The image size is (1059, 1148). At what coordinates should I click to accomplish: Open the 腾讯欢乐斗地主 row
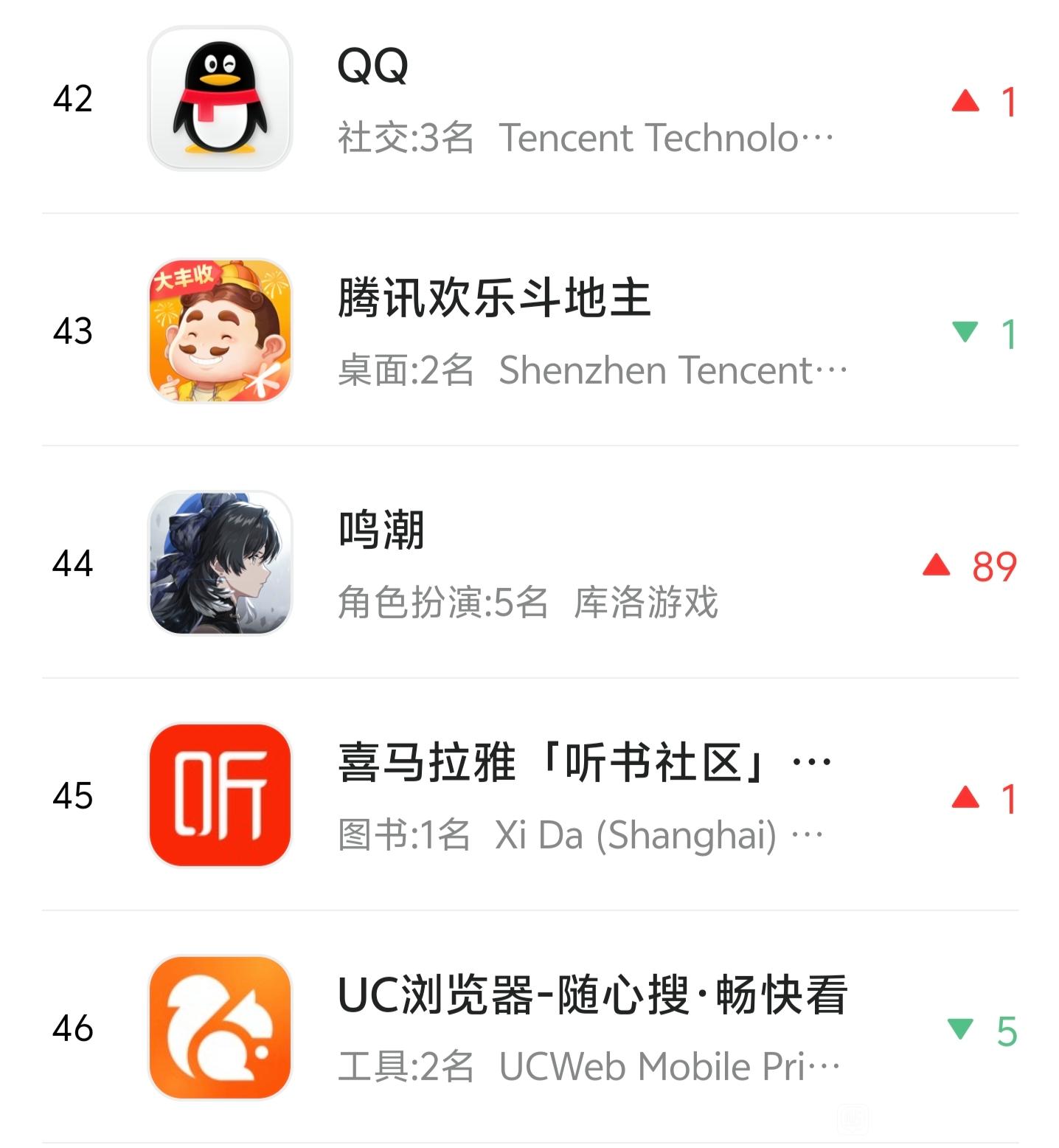click(x=494, y=298)
